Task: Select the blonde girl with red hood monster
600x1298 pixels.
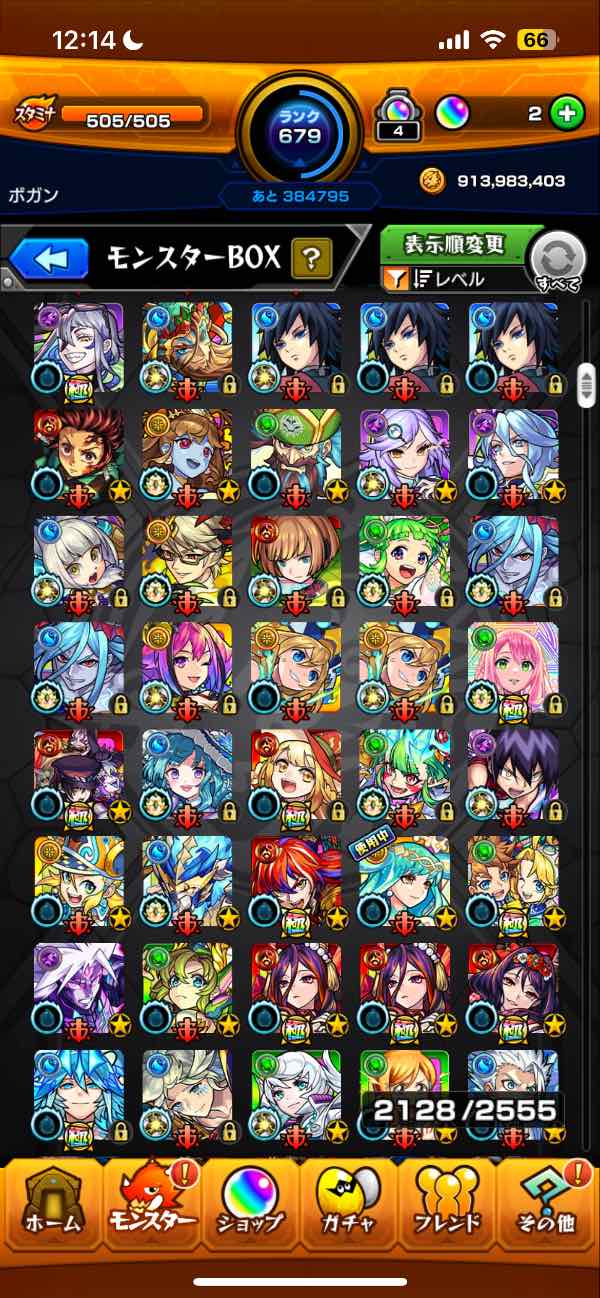Action: pyautogui.click(x=295, y=774)
